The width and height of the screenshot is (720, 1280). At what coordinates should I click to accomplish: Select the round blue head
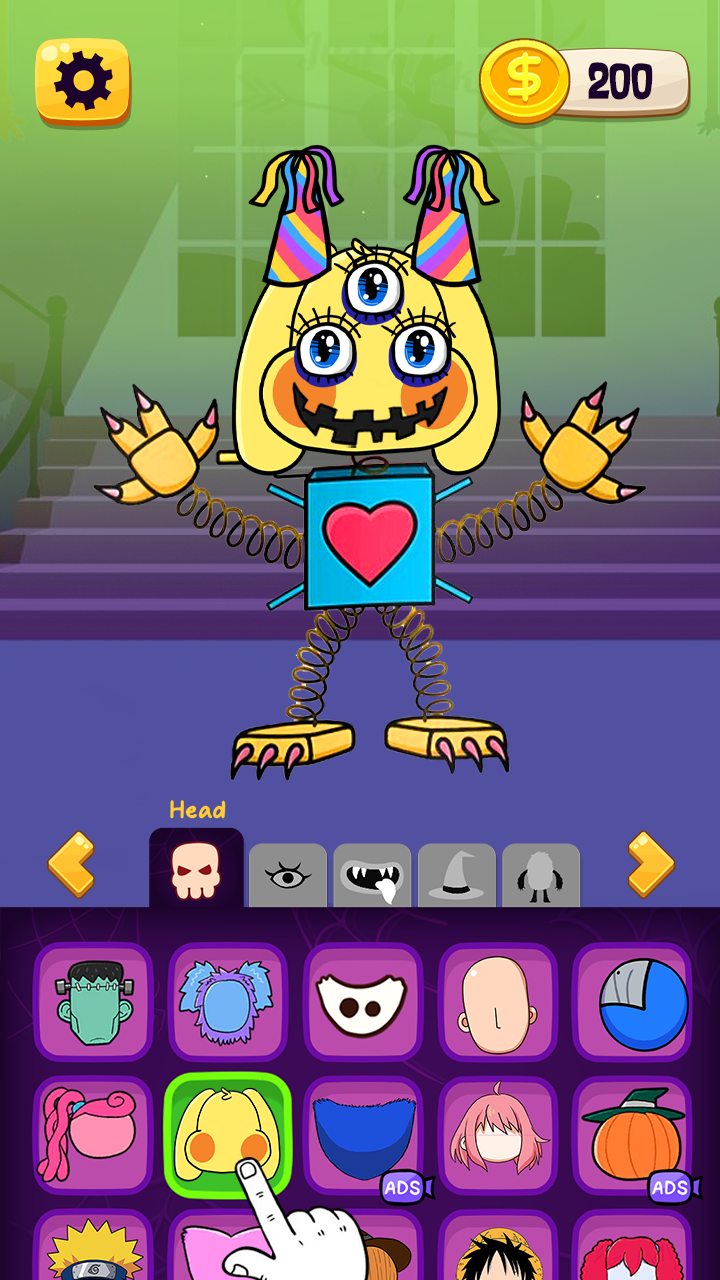[x=632, y=1002]
